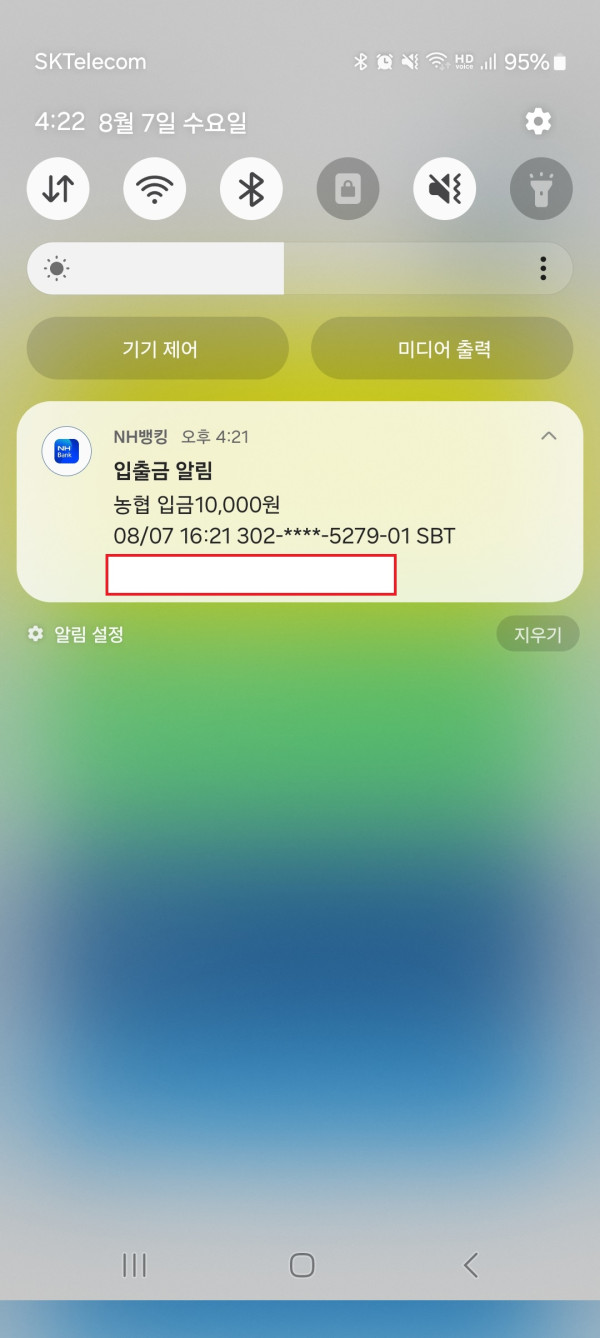Open settings via the gear icon

(x=538, y=122)
